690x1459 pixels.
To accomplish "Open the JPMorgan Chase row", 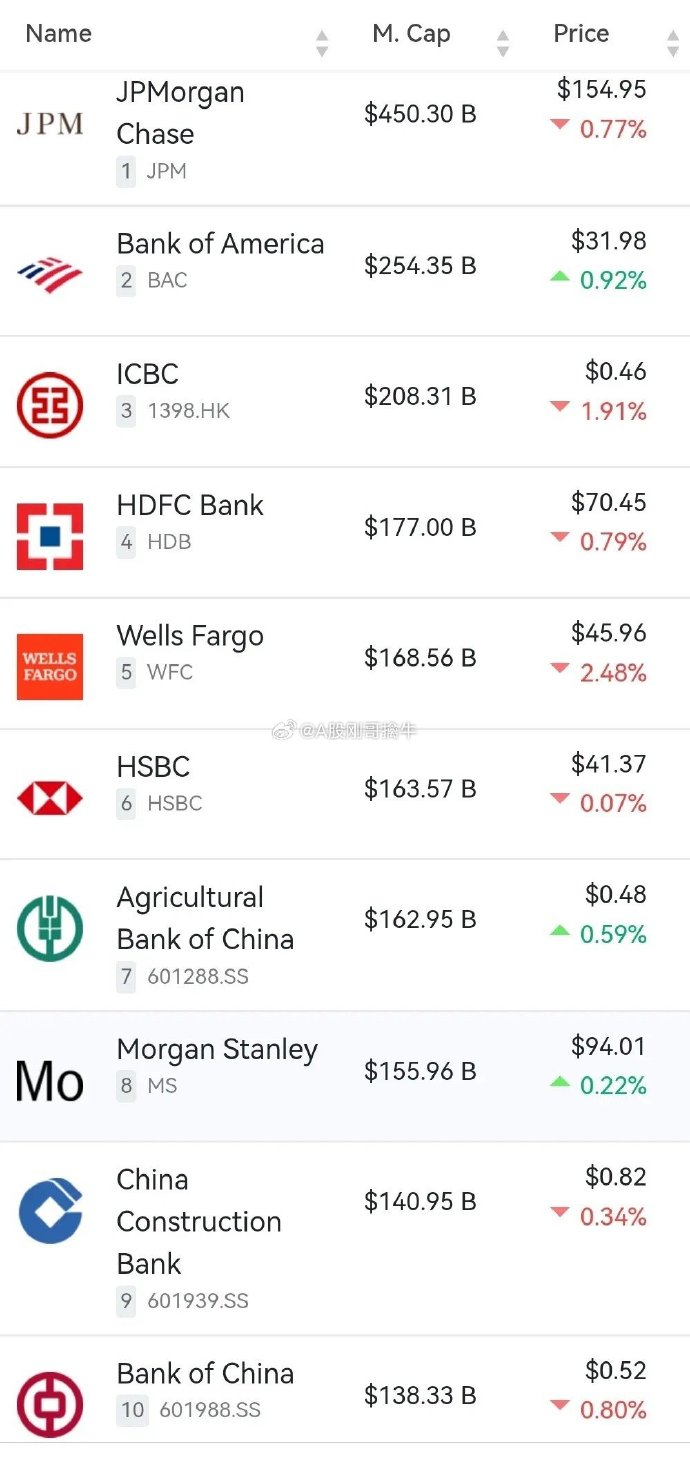I will tap(180, 114).
